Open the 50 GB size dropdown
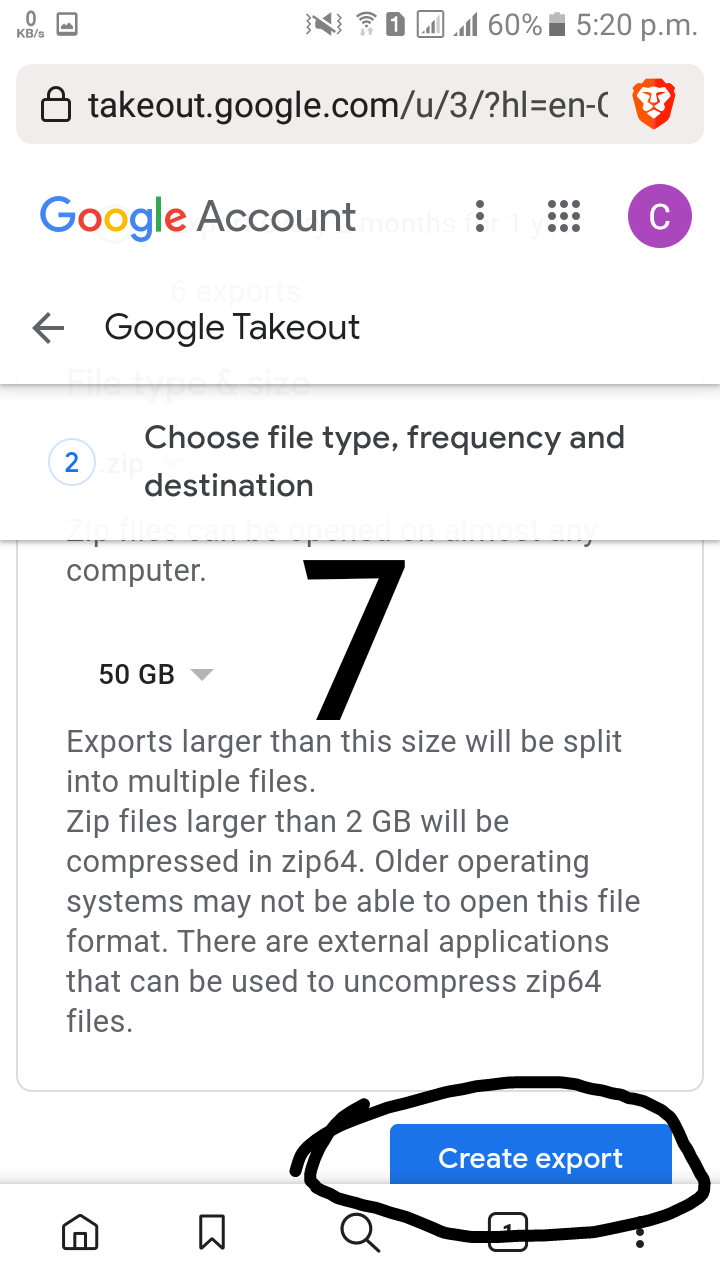The width and height of the screenshot is (720, 1280). [156, 674]
